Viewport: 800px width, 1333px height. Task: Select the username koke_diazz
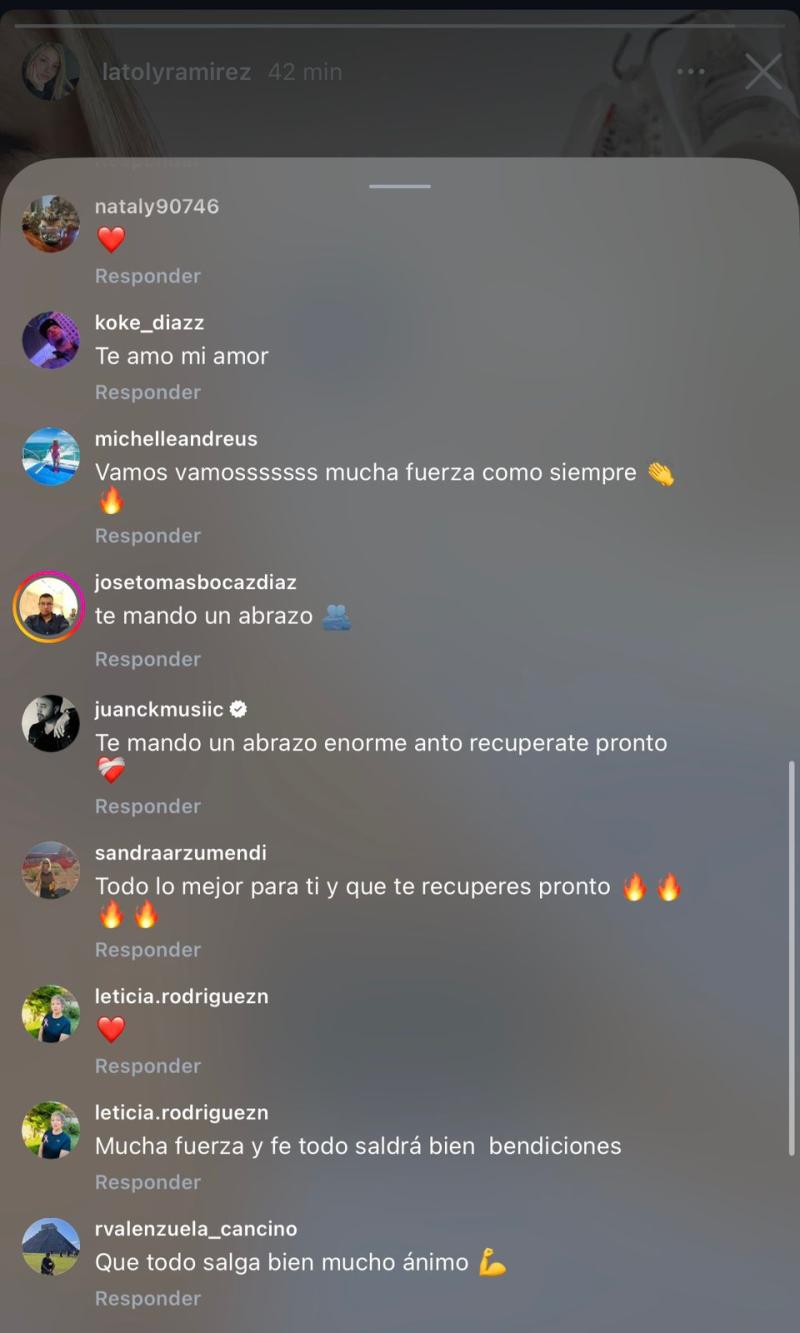[150, 322]
